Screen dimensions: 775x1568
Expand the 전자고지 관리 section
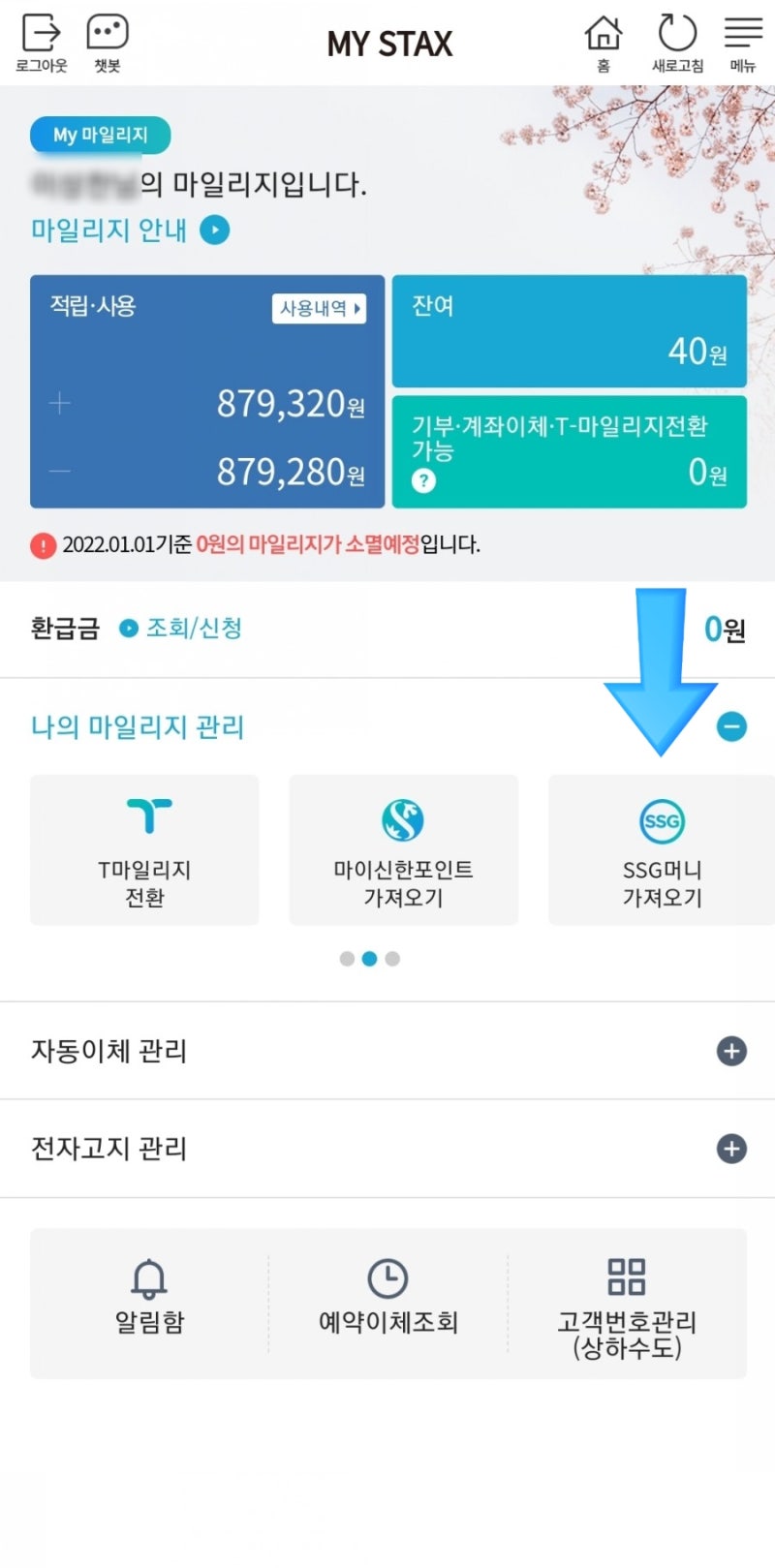(732, 1148)
